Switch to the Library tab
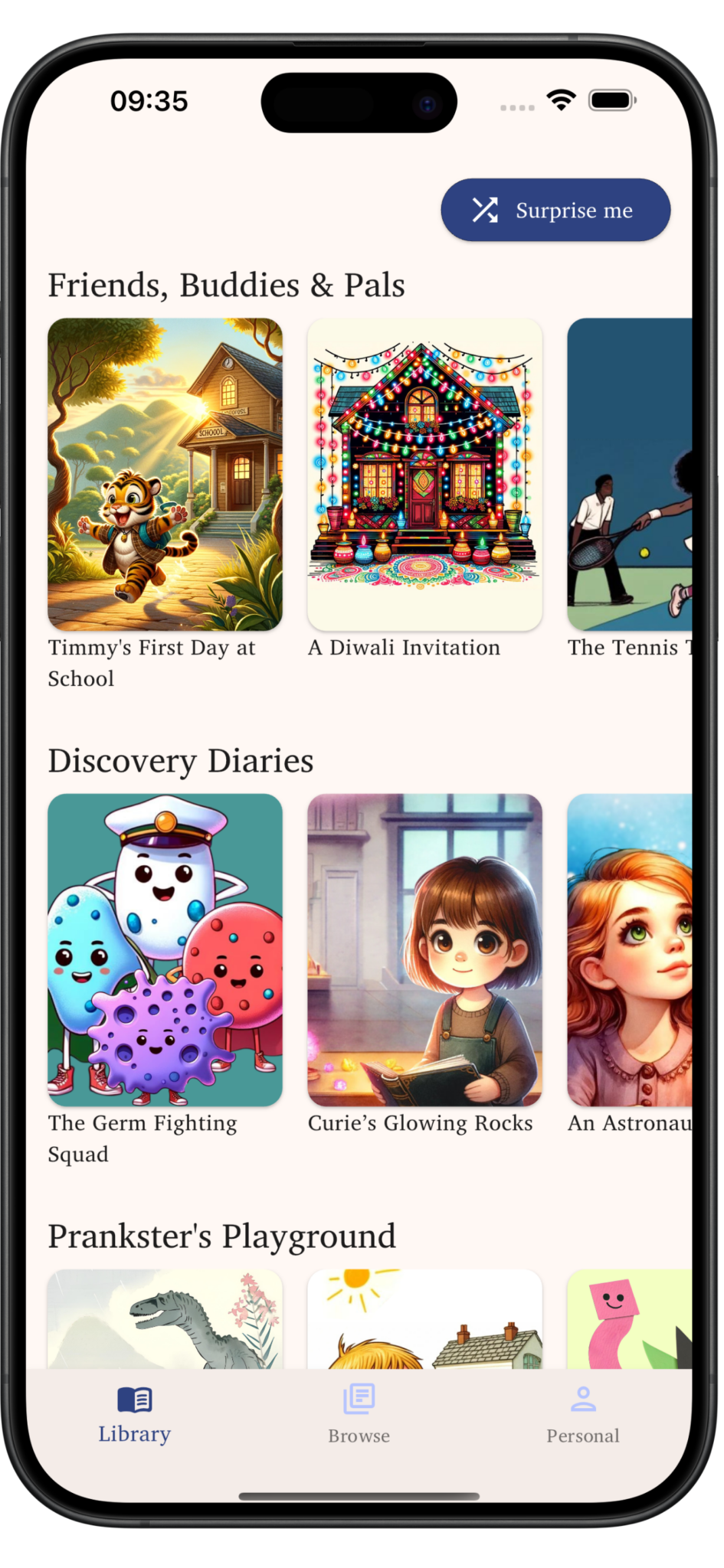724x1568 pixels. pos(135,1415)
